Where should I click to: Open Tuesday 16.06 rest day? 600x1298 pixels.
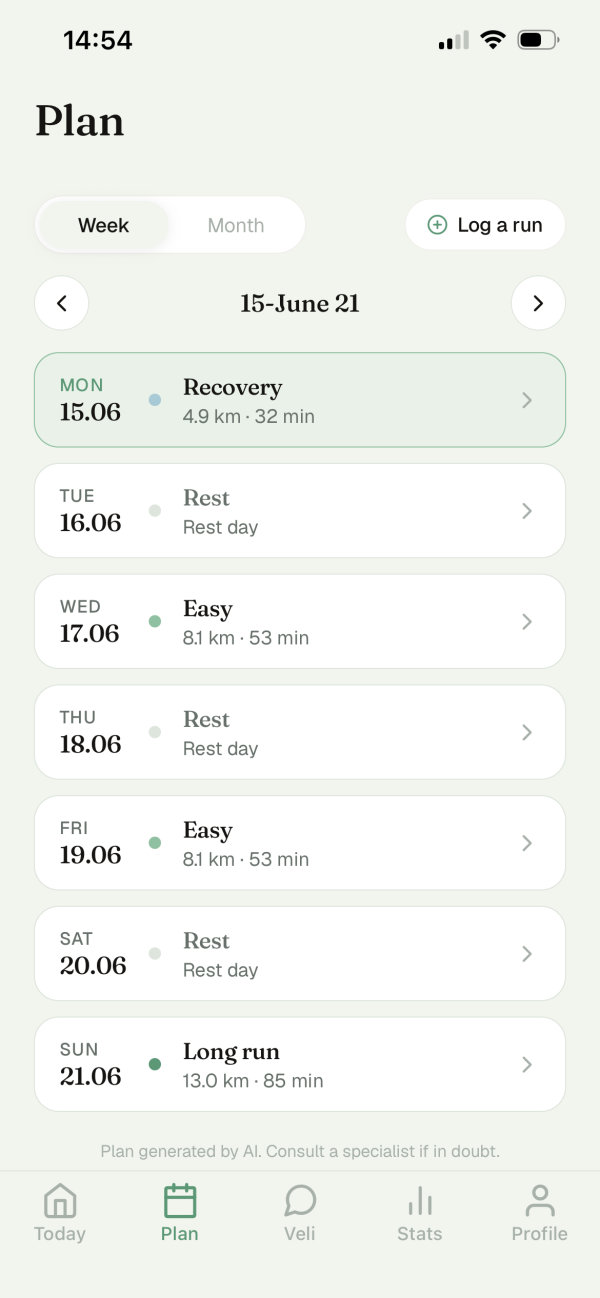pos(300,511)
